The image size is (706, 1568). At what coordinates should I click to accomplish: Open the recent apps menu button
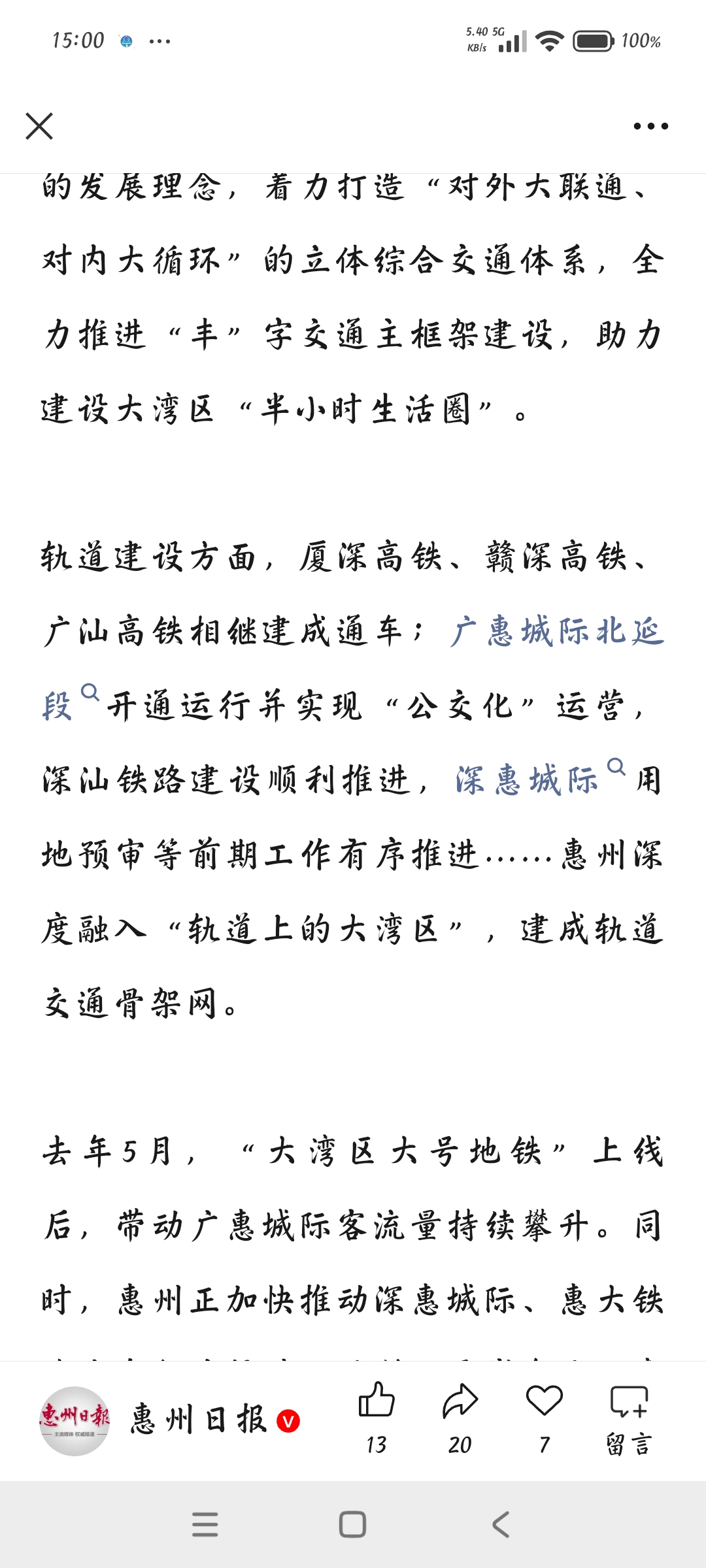point(205,1525)
